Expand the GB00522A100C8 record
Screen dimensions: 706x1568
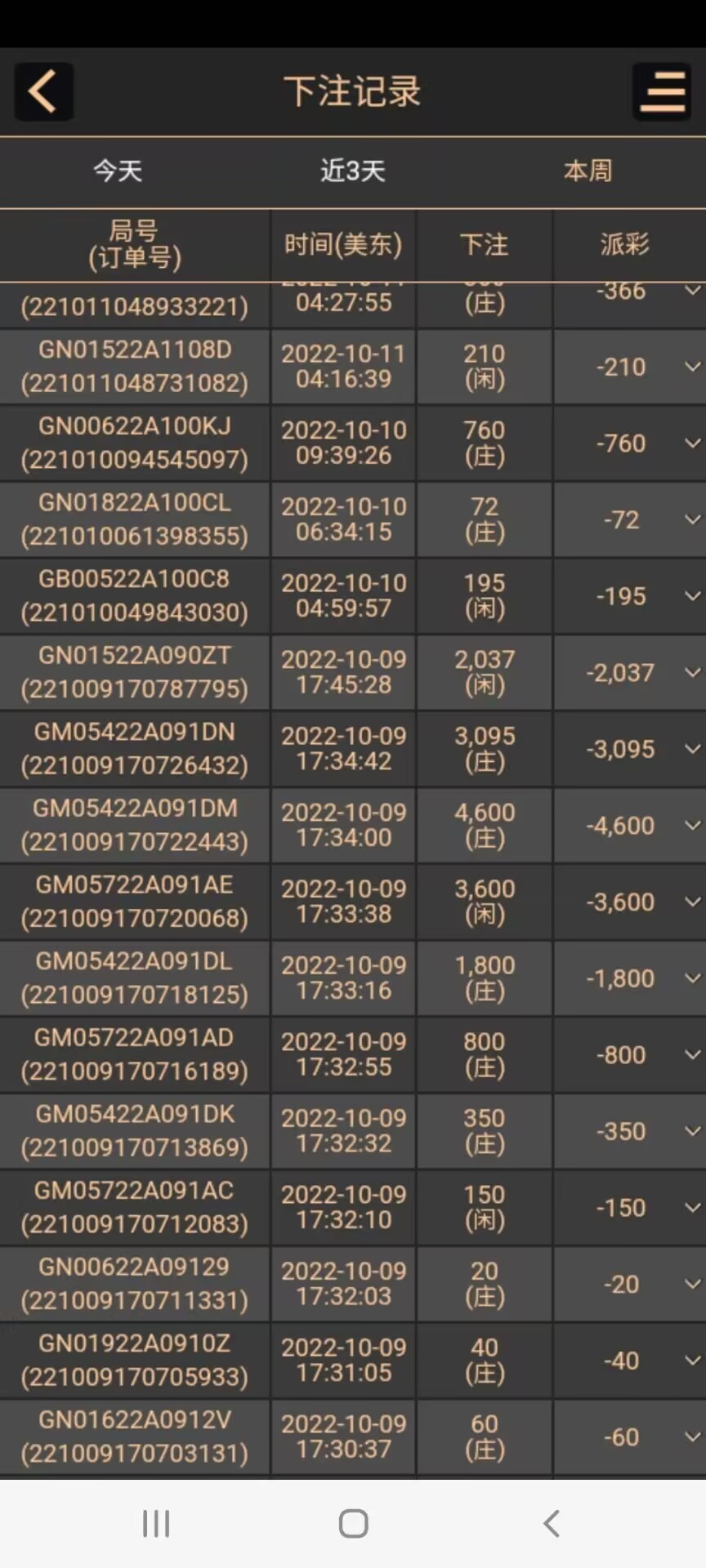692,596
